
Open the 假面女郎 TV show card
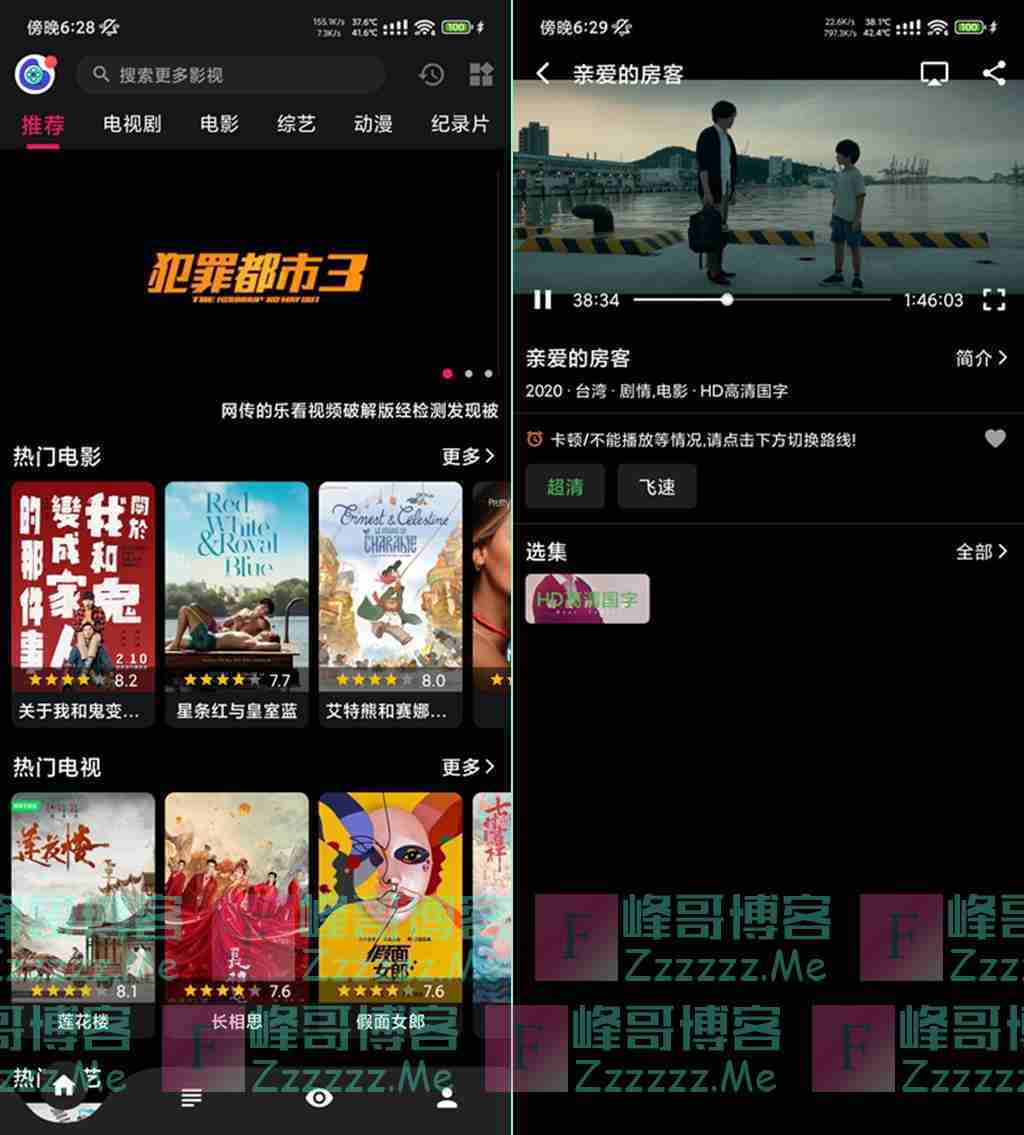click(x=391, y=910)
